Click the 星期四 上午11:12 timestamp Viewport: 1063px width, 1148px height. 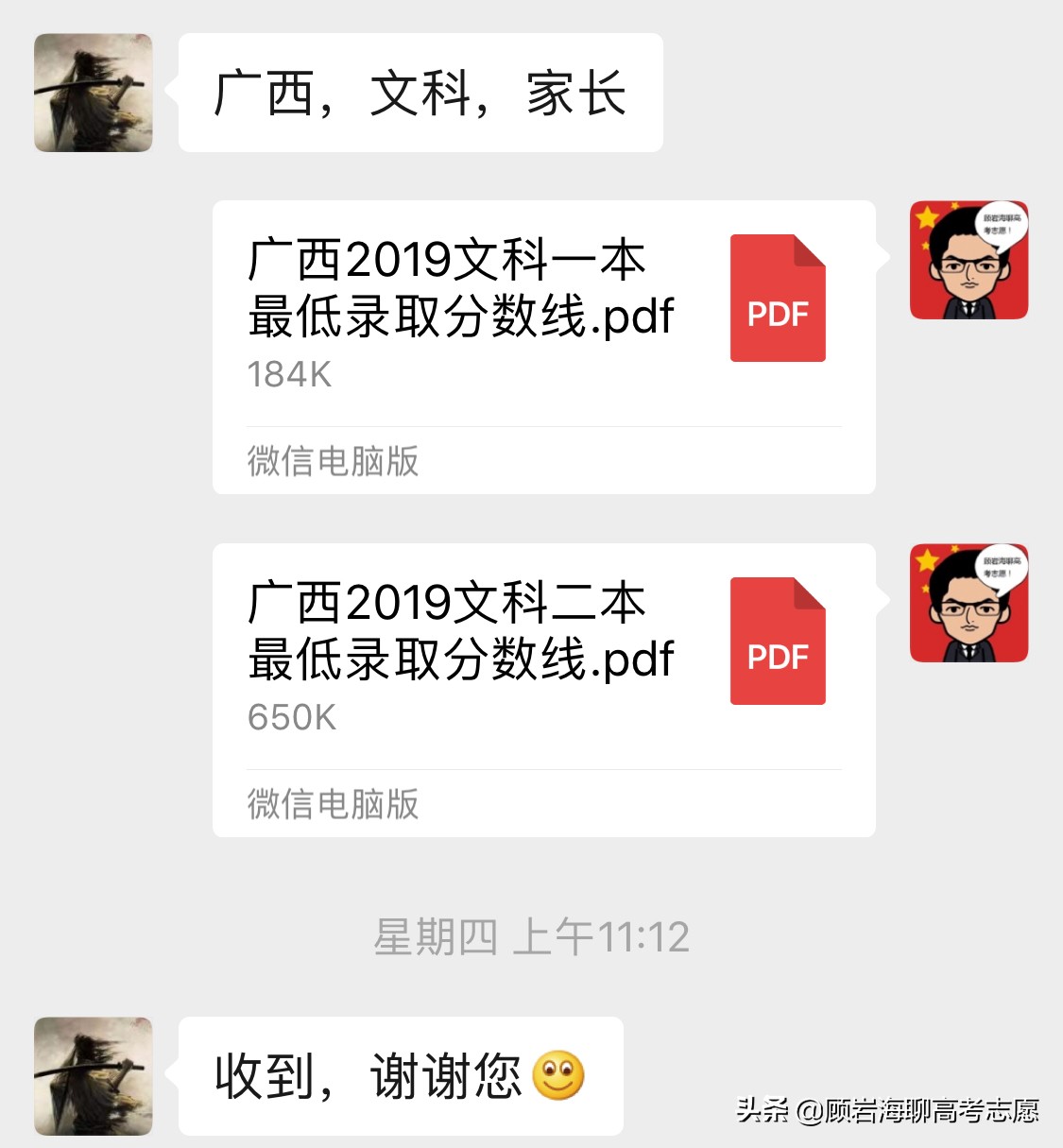tap(531, 936)
